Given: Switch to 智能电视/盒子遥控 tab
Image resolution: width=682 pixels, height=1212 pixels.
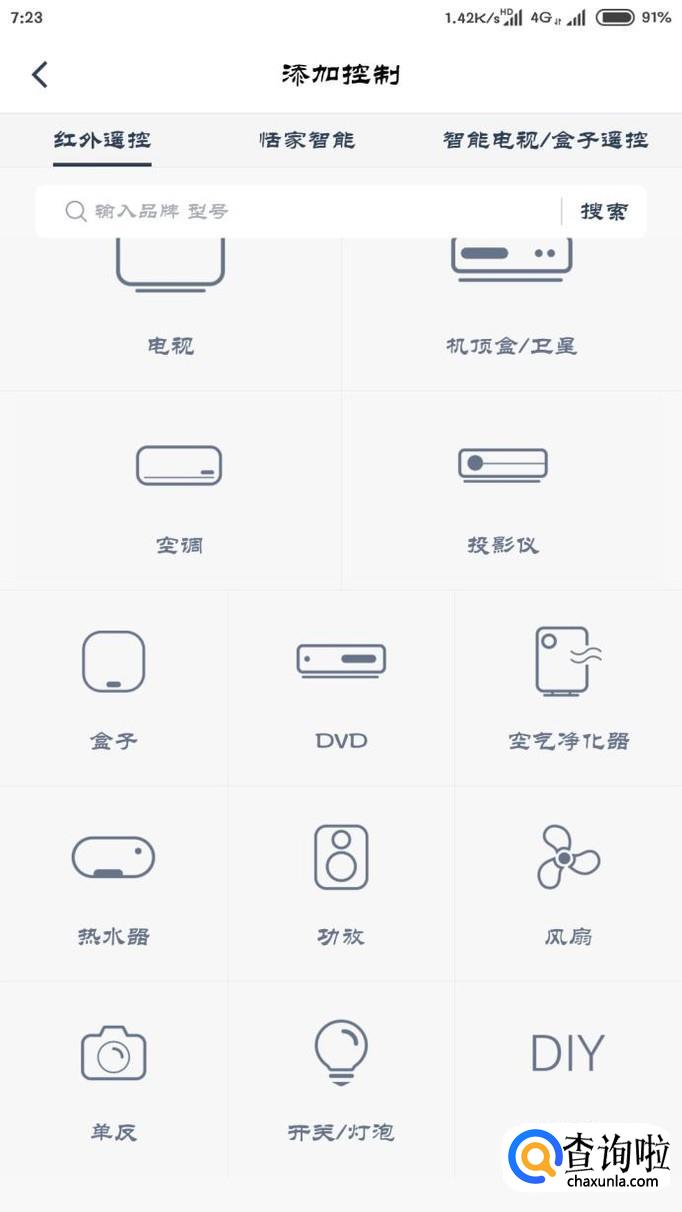Looking at the screenshot, I should 545,140.
